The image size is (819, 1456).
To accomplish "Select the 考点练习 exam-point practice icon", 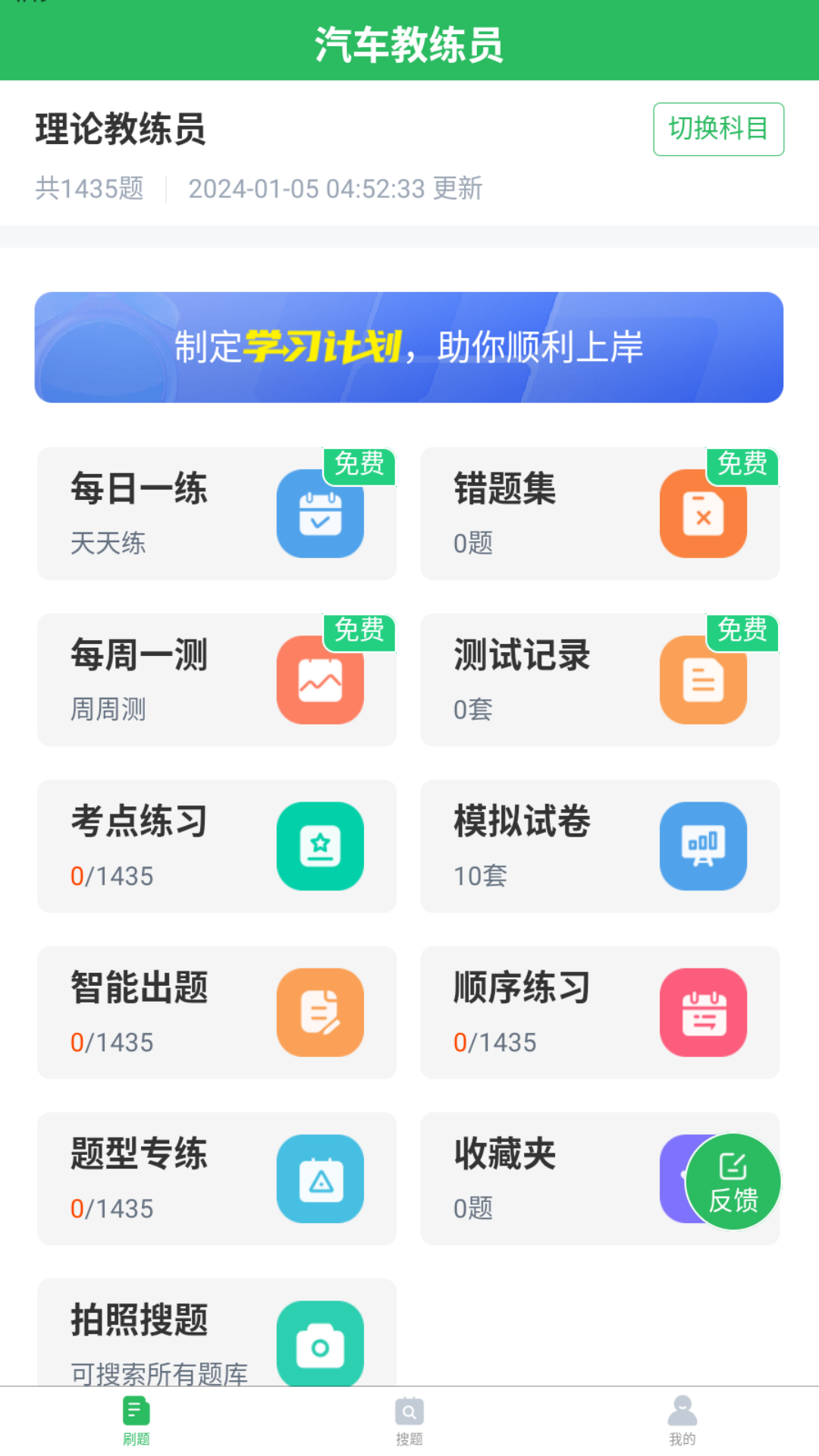I will pyautogui.click(x=320, y=846).
